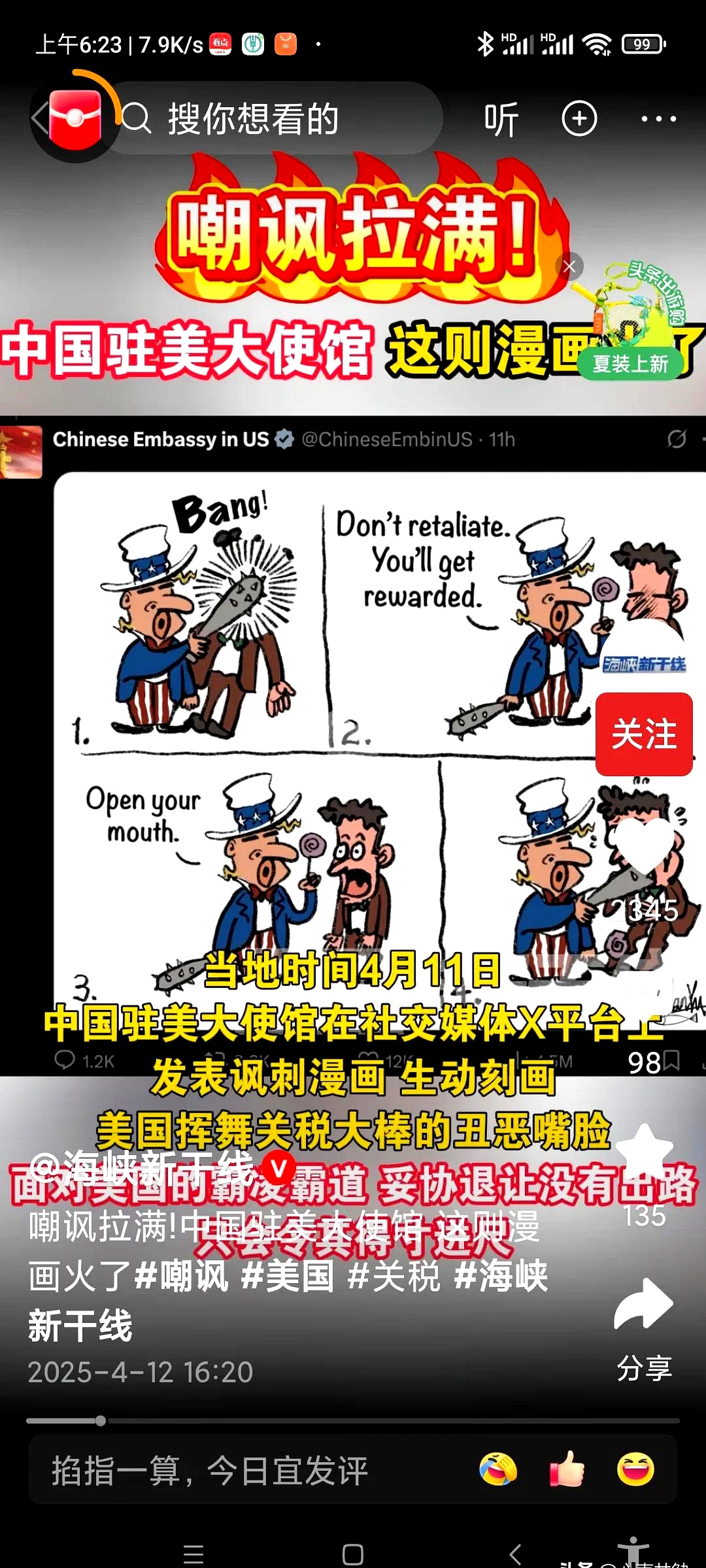Tap the comment bubble icon showing 1.2K
Viewport: 706px width, 1568px height.
[65, 1057]
